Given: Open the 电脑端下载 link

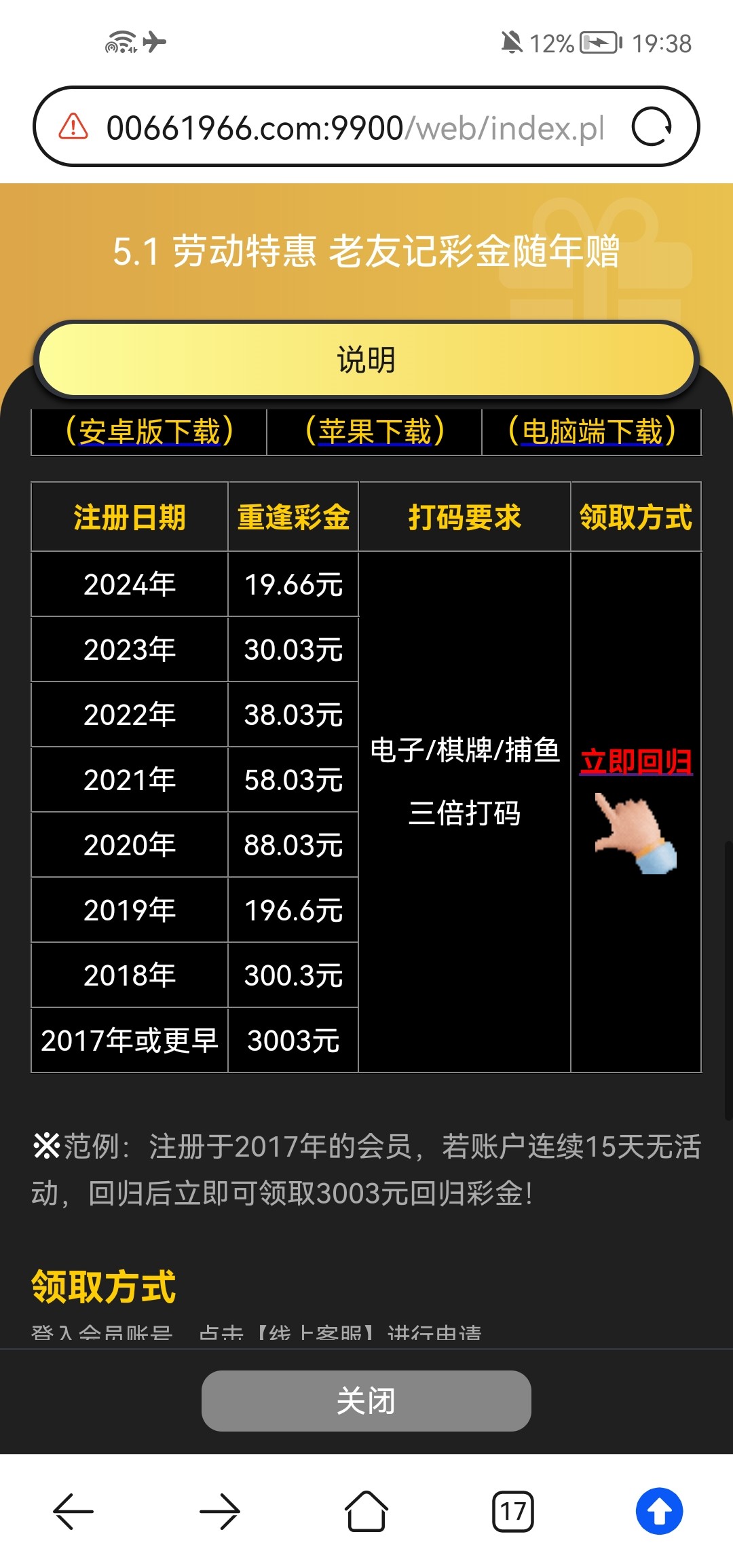Looking at the screenshot, I should (592, 432).
